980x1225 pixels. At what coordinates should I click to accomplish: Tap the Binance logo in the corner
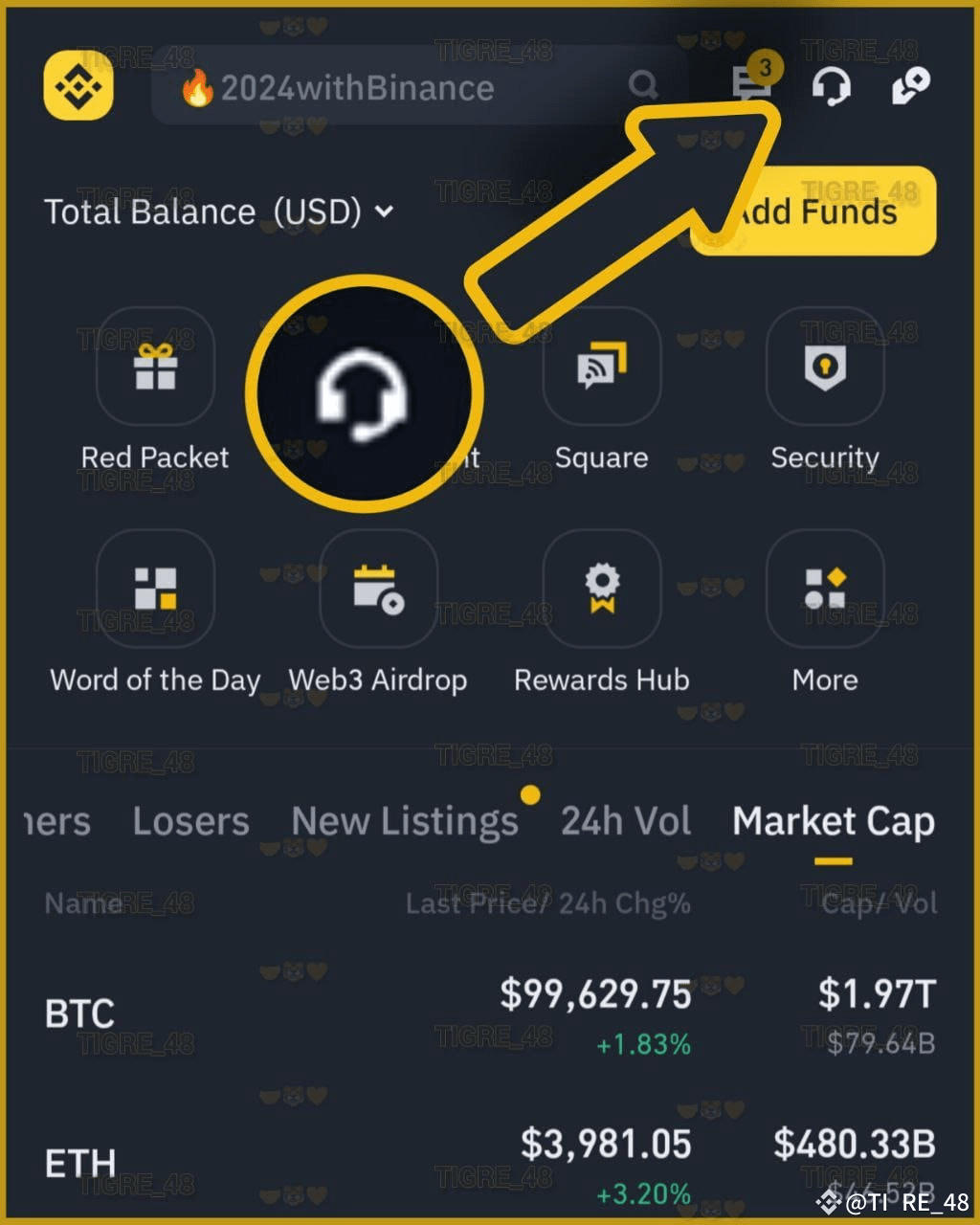[78, 87]
